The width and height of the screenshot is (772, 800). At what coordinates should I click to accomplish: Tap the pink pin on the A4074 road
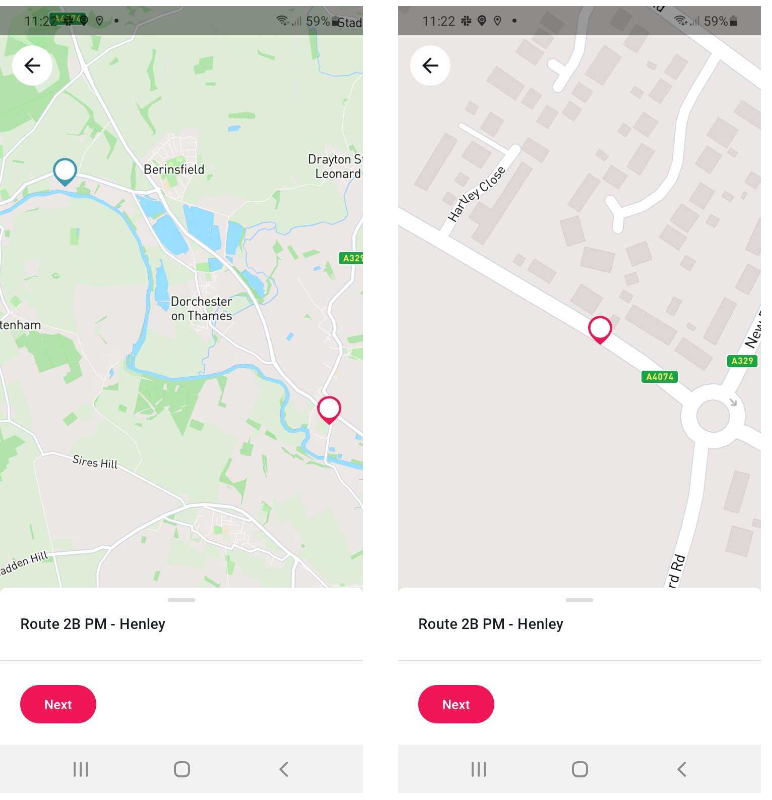pos(600,329)
